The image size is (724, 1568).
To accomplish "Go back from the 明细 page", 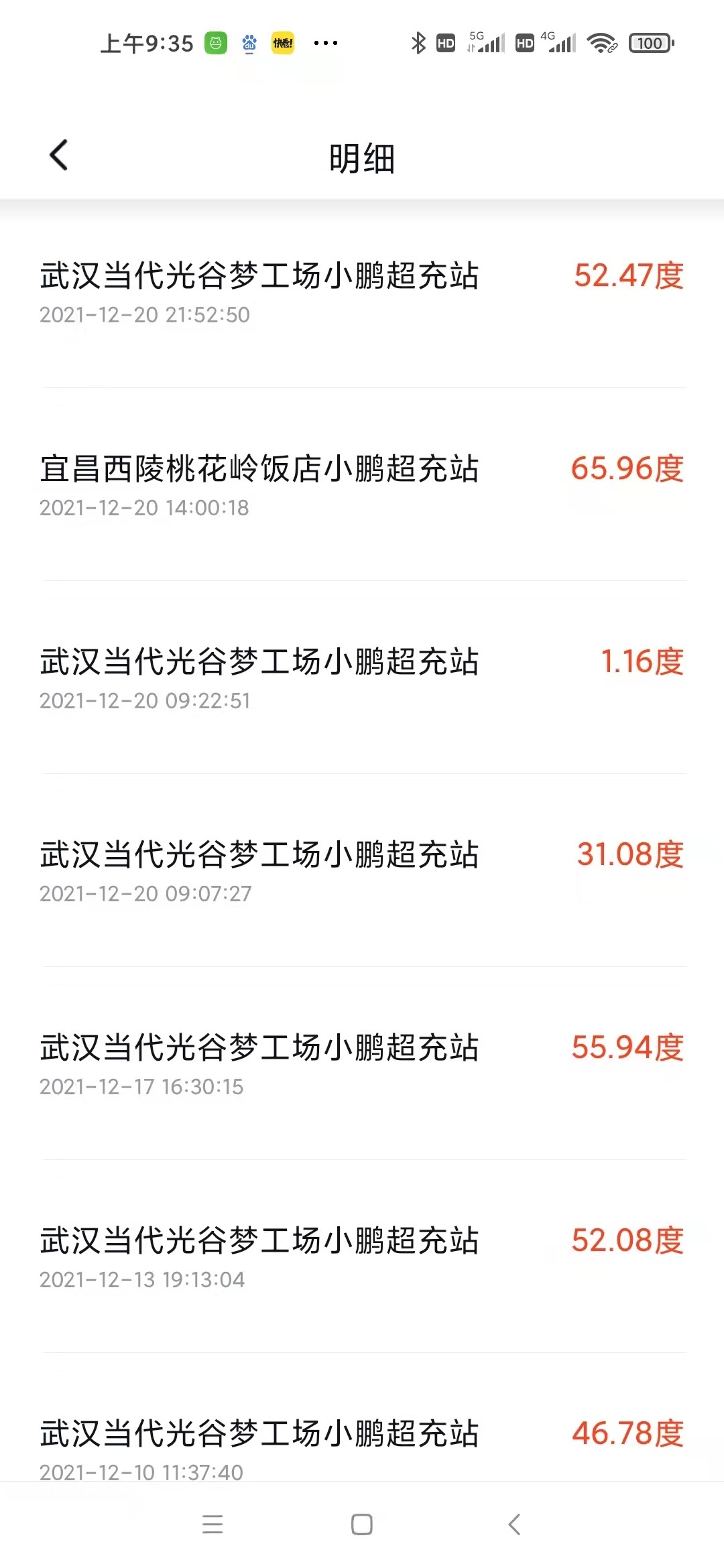I will pyautogui.click(x=59, y=155).
